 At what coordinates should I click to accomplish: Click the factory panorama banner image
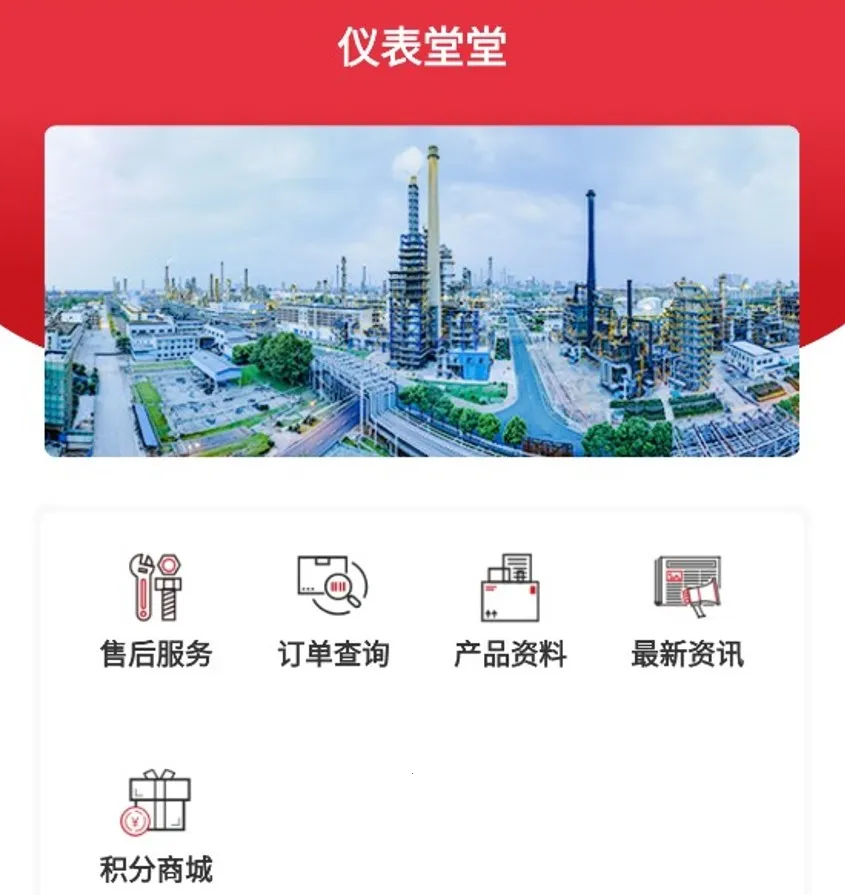pyautogui.click(x=422, y=290)
